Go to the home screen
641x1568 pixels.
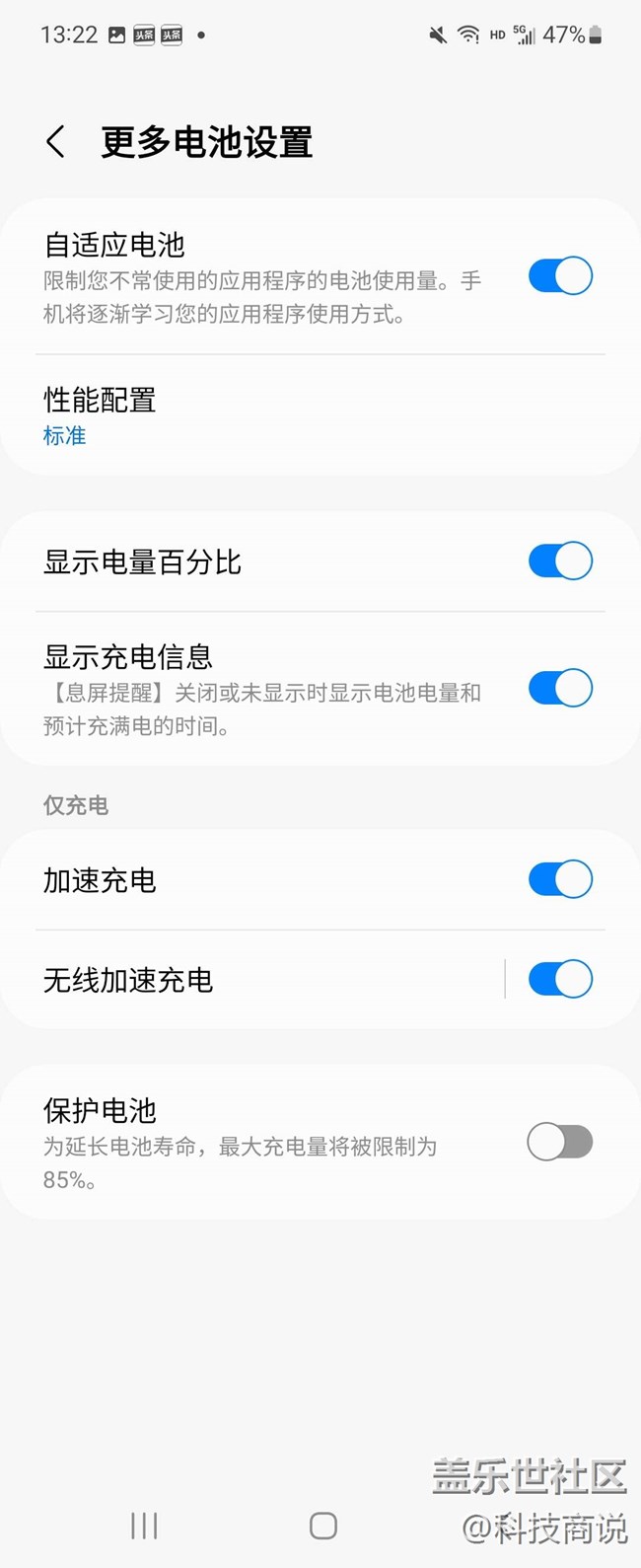click(x=322, y=1526)
